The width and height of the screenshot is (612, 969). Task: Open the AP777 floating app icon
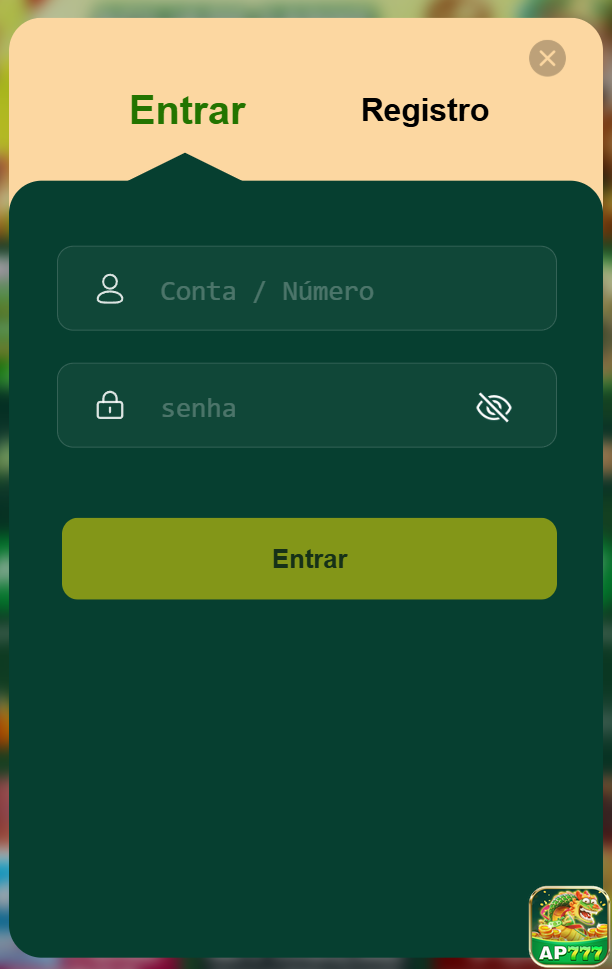[x=568, y=926]
